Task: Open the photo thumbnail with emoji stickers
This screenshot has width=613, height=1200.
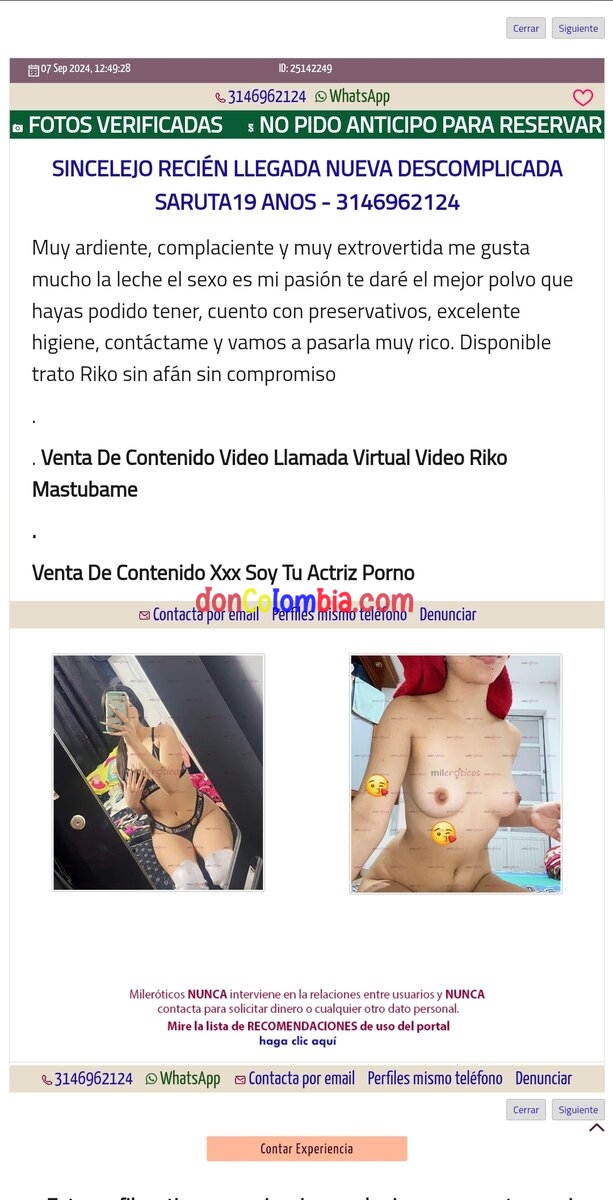Action: (x=455, y=773)
